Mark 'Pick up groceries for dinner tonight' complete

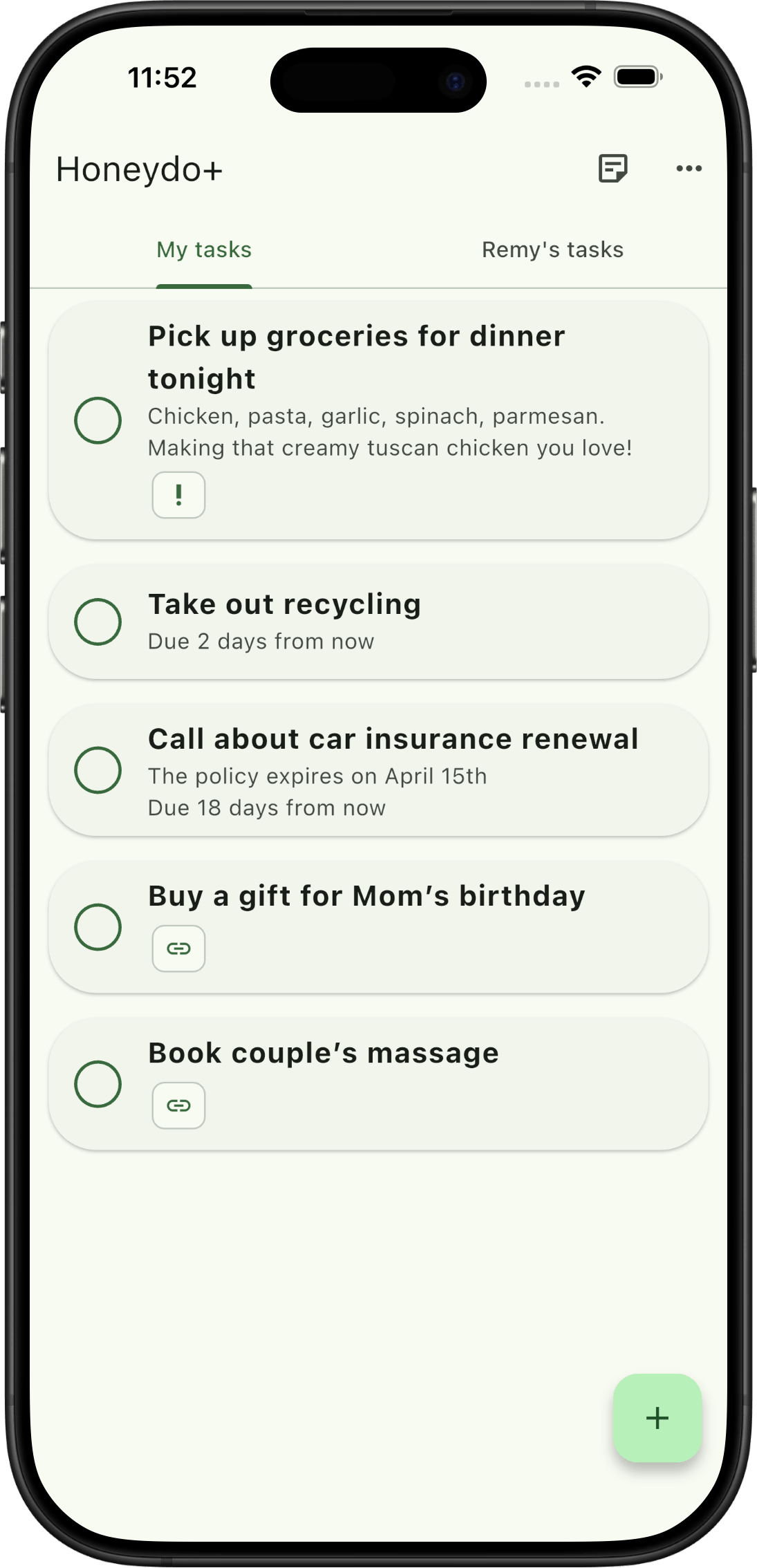tap(98, 420)
